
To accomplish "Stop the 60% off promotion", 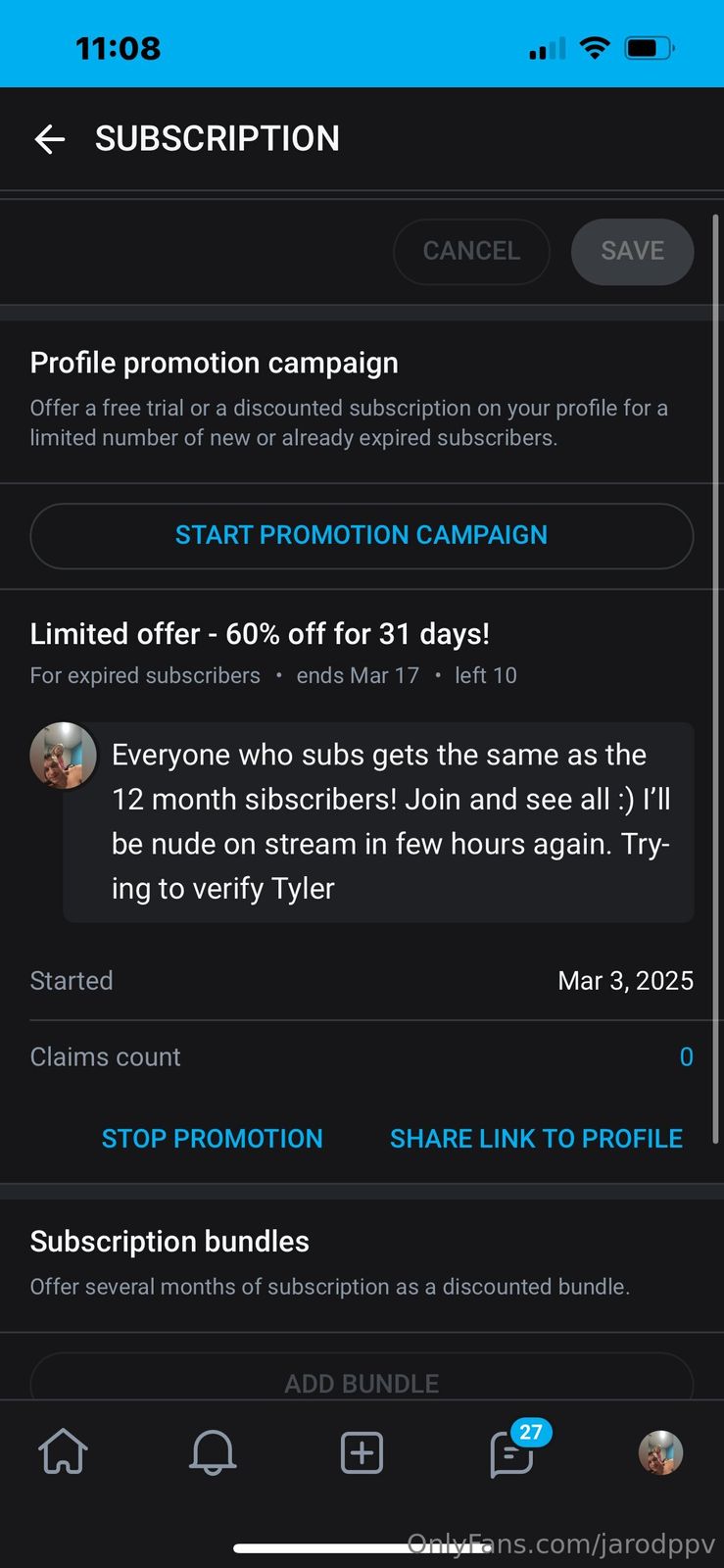I will (212, 1138).
